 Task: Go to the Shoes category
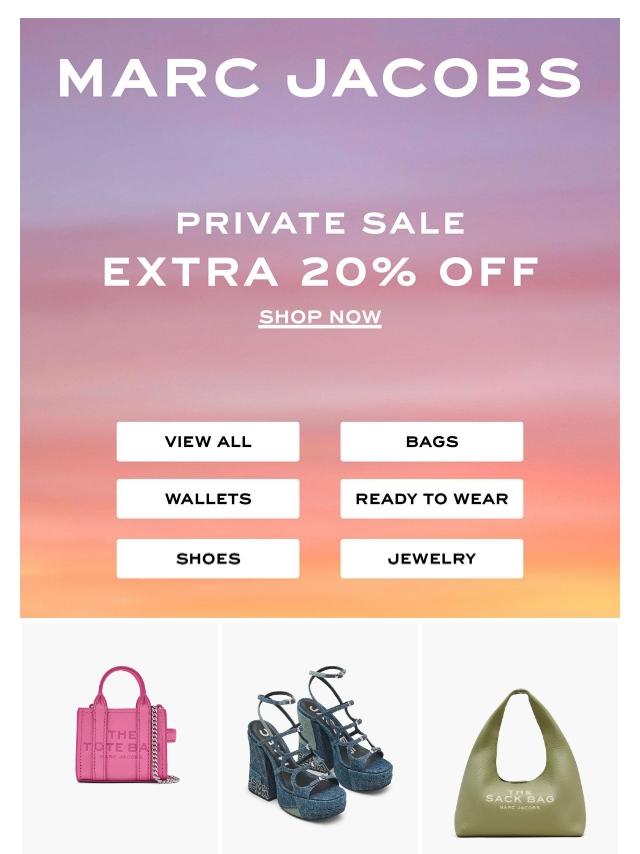(x=208, y=558)
